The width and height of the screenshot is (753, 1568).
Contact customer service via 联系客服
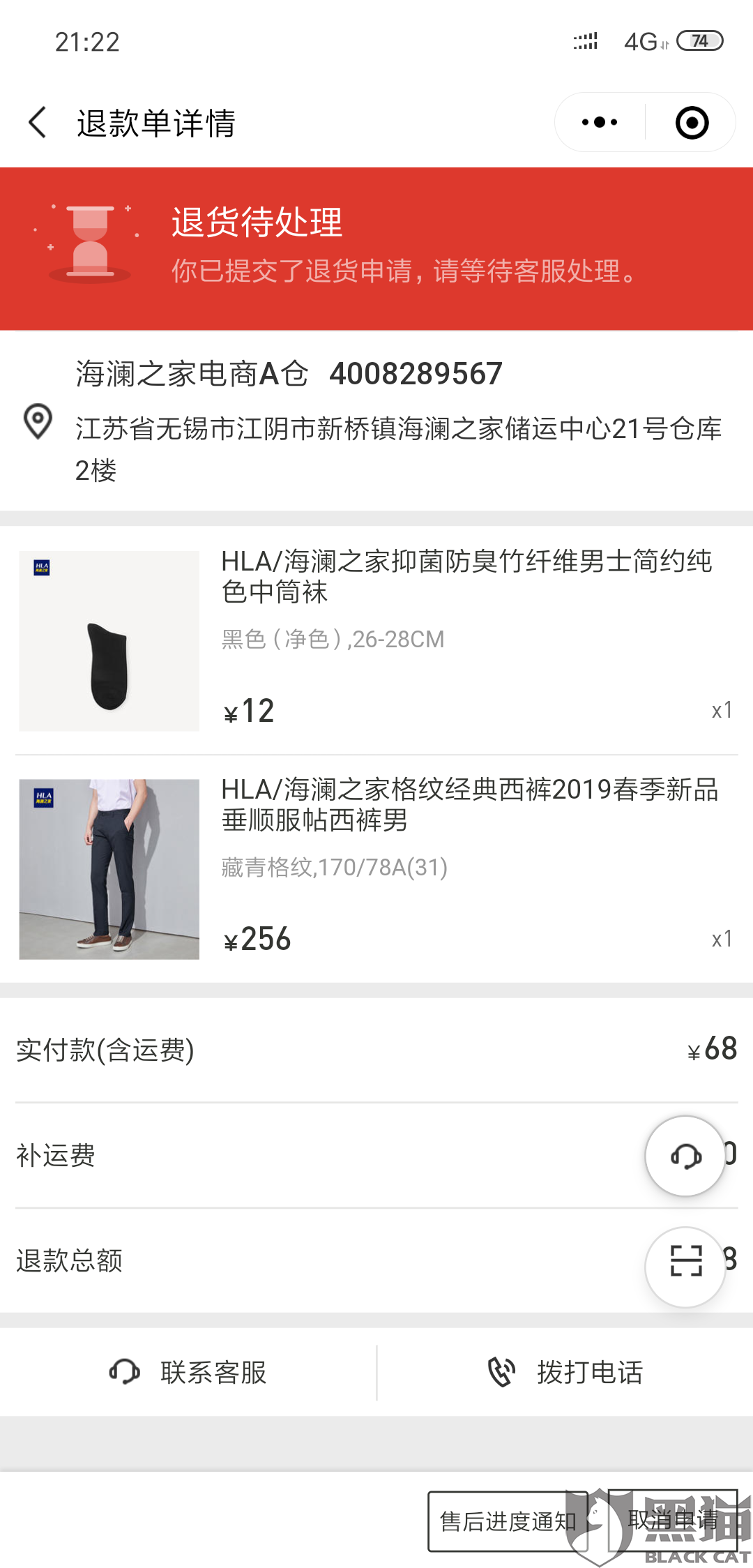pos(188,1372)
